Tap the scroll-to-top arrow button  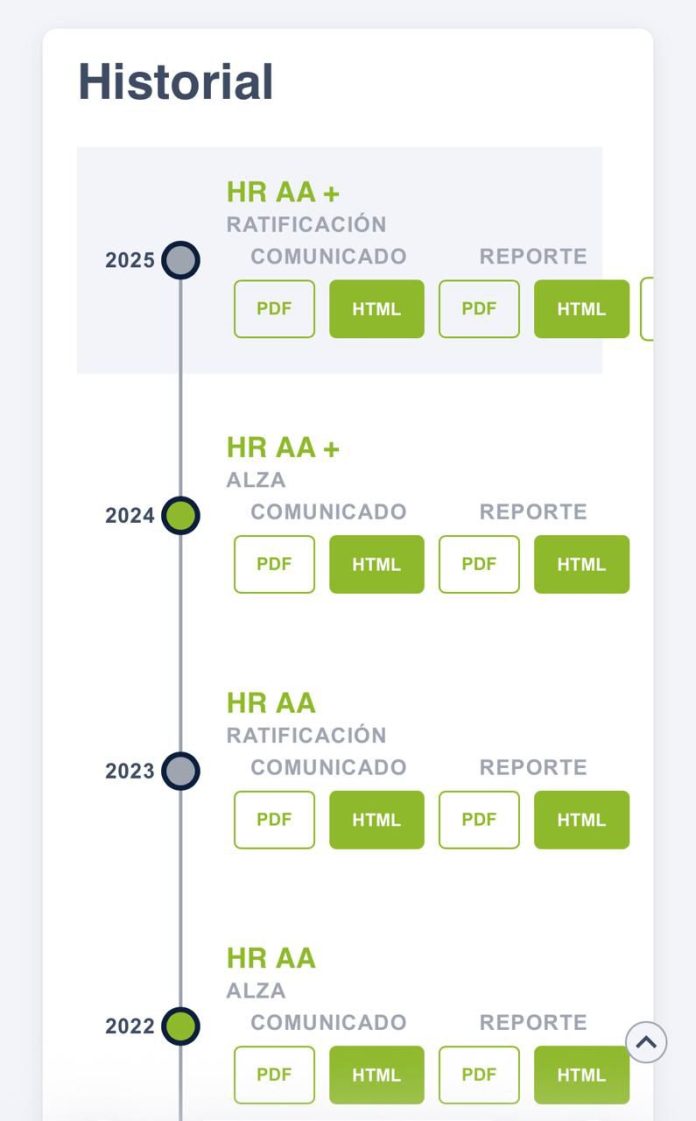click(x=646, y=1043)
